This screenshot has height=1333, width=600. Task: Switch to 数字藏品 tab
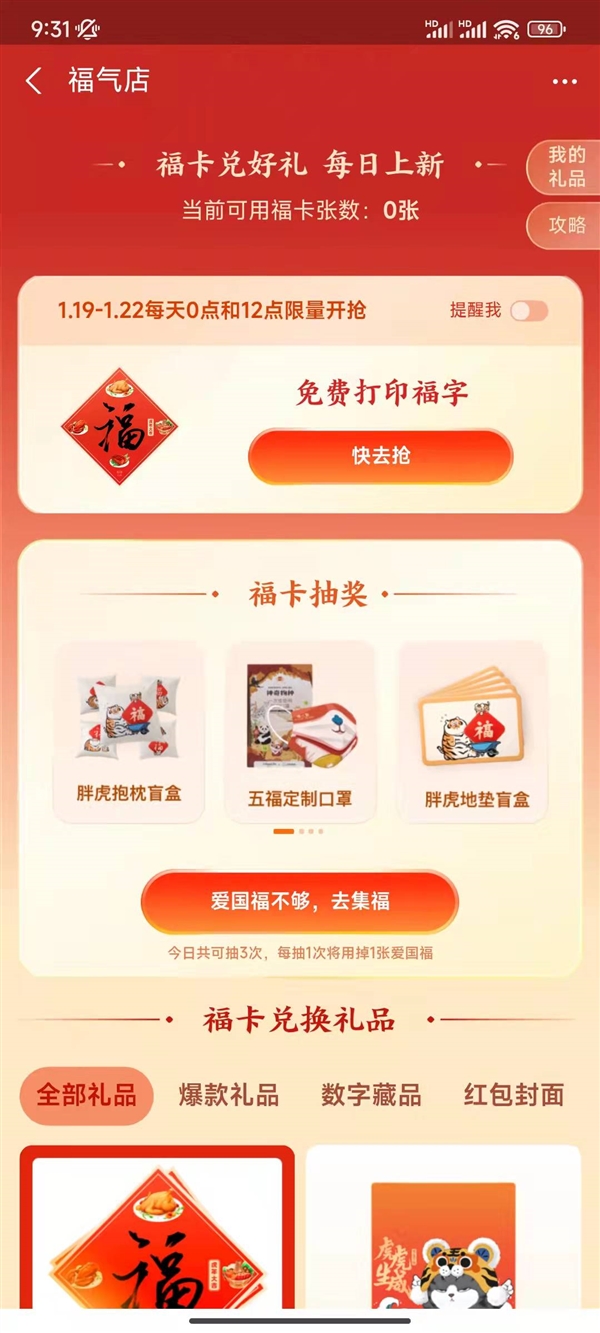[x=371, y=1095]
